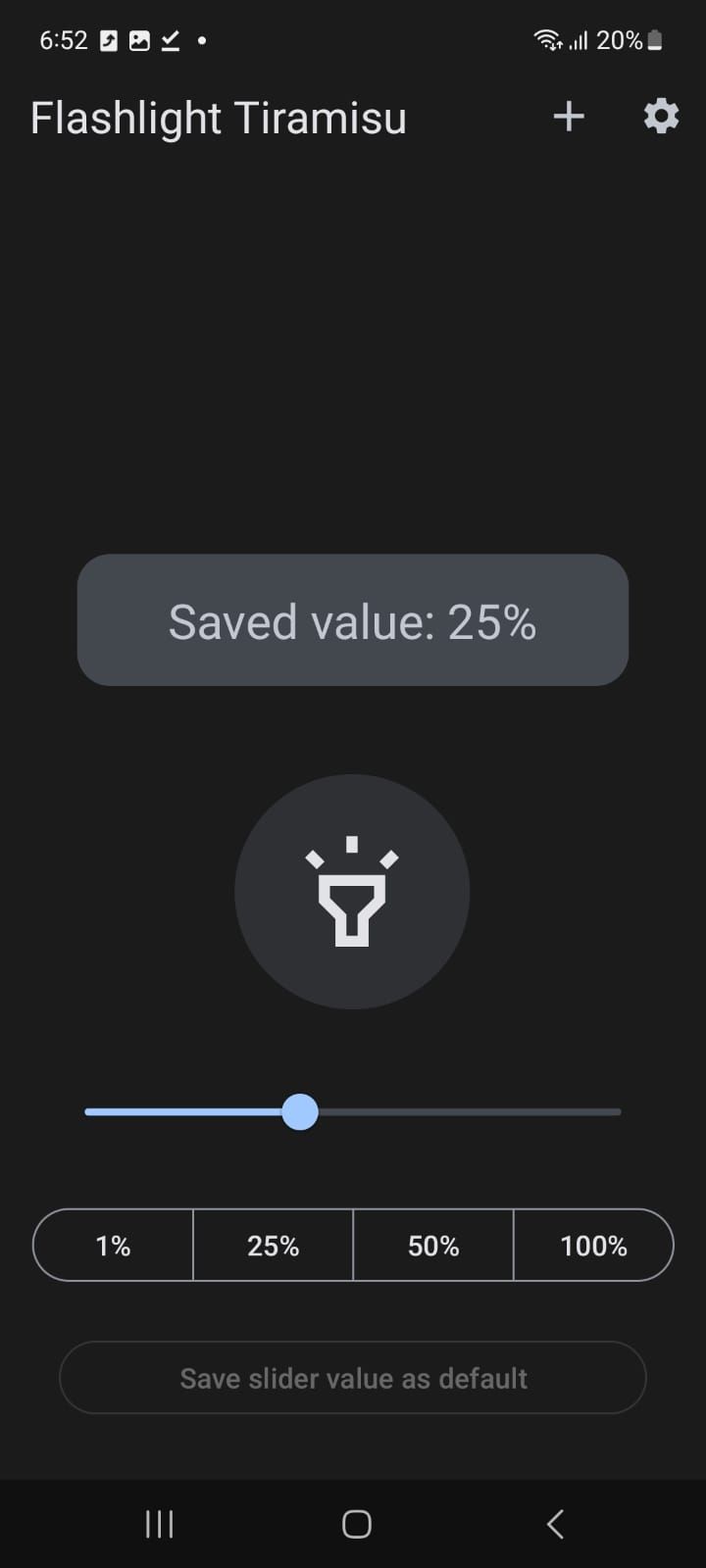Open the settings gear
Viewport: 706px width, 1568px height.
661,117
